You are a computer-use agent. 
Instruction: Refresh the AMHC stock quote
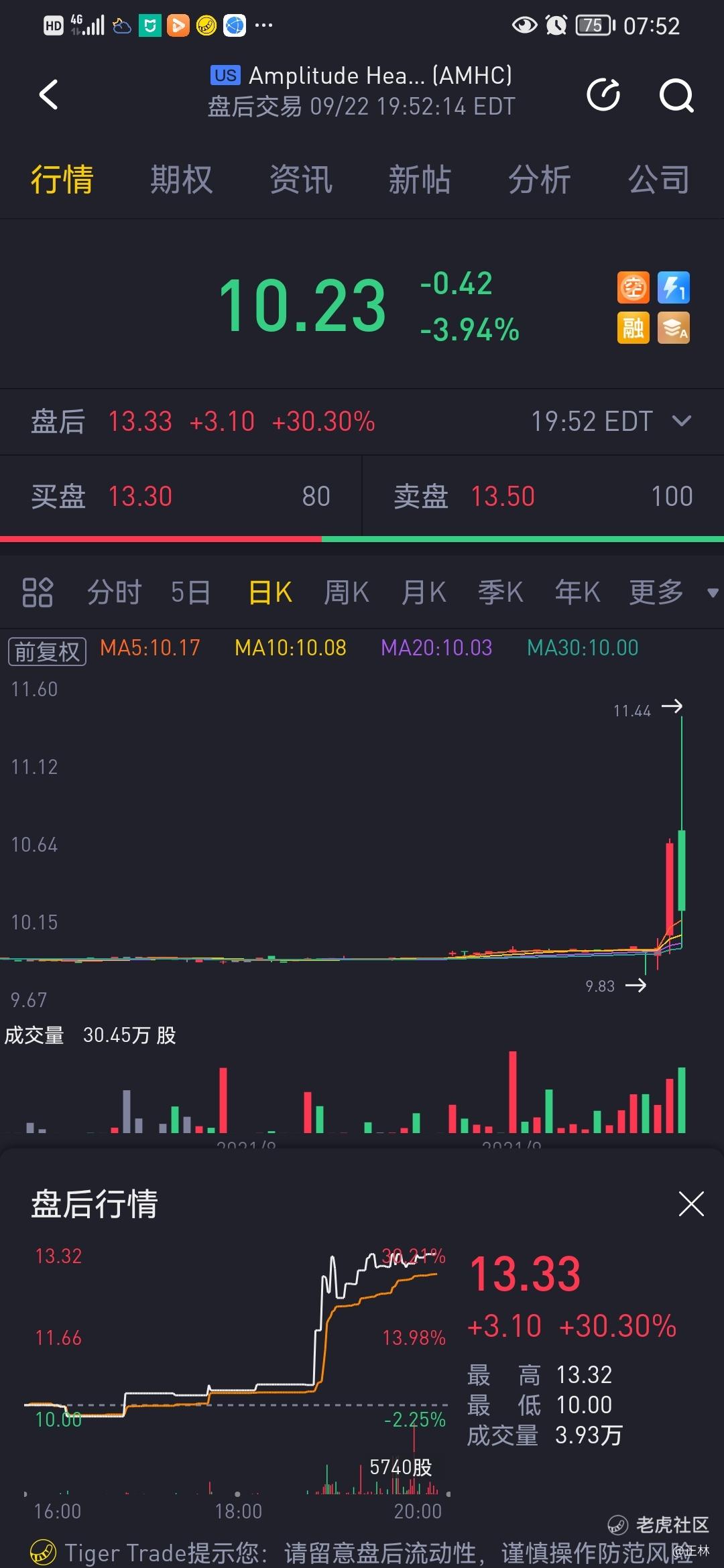[x=603, y=94]
